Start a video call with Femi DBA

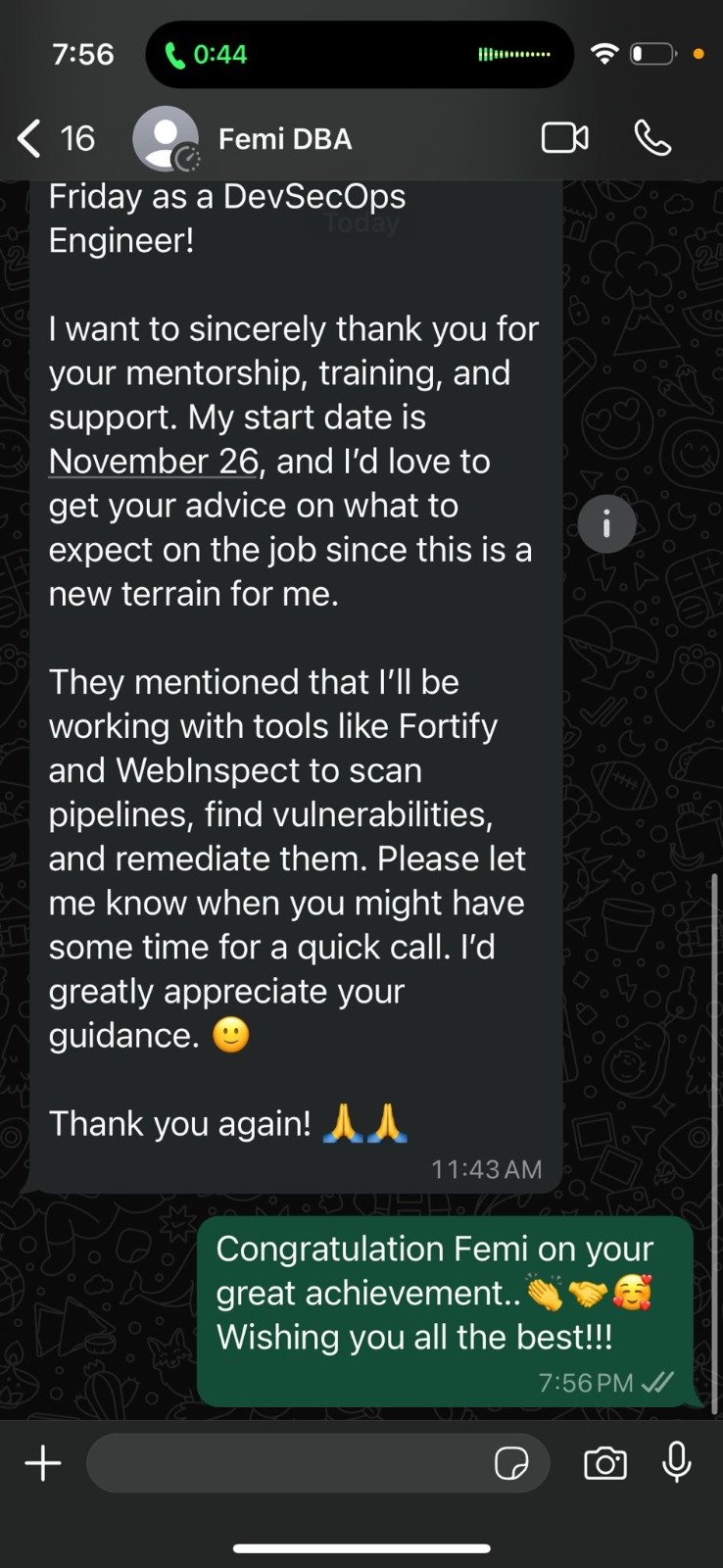tap(565, 138)
